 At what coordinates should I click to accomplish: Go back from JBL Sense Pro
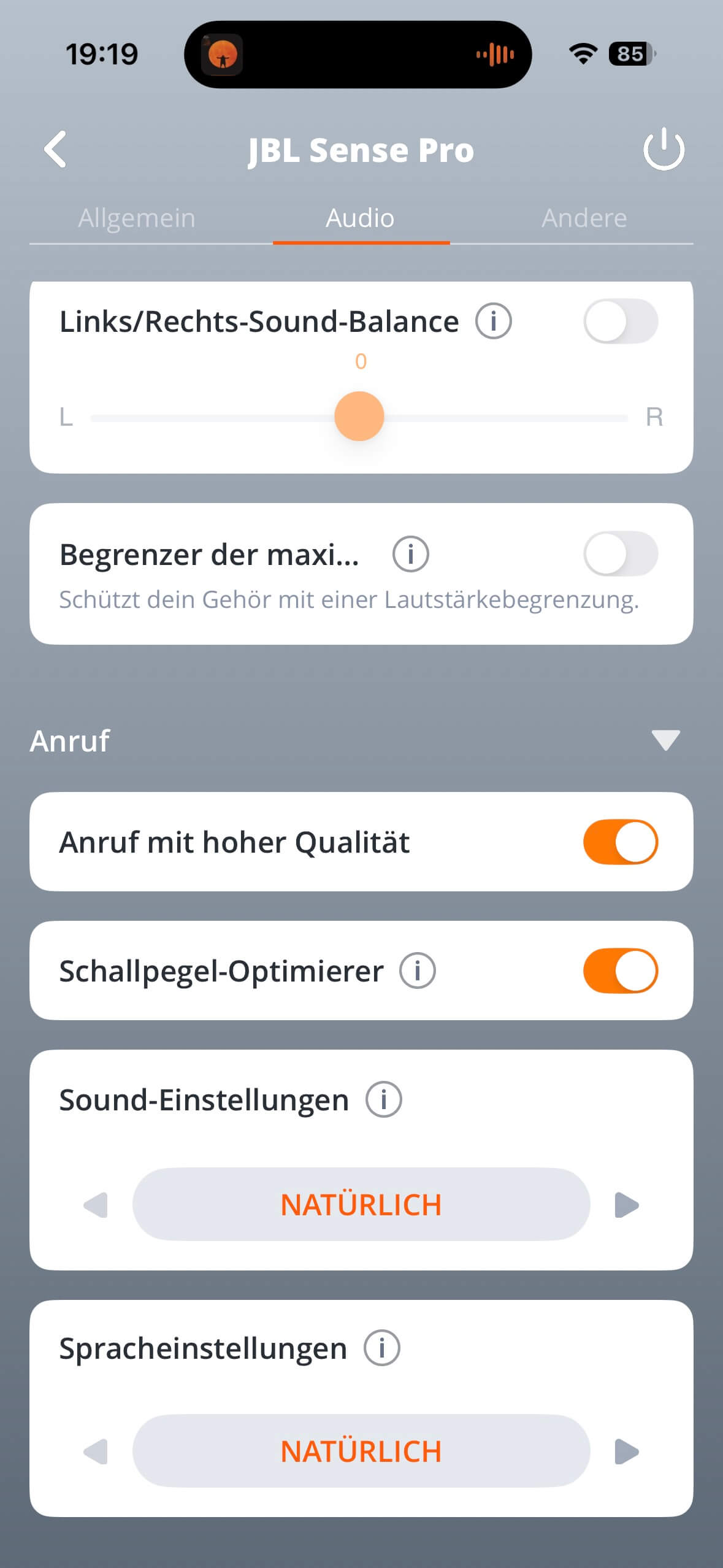[55, 149]
